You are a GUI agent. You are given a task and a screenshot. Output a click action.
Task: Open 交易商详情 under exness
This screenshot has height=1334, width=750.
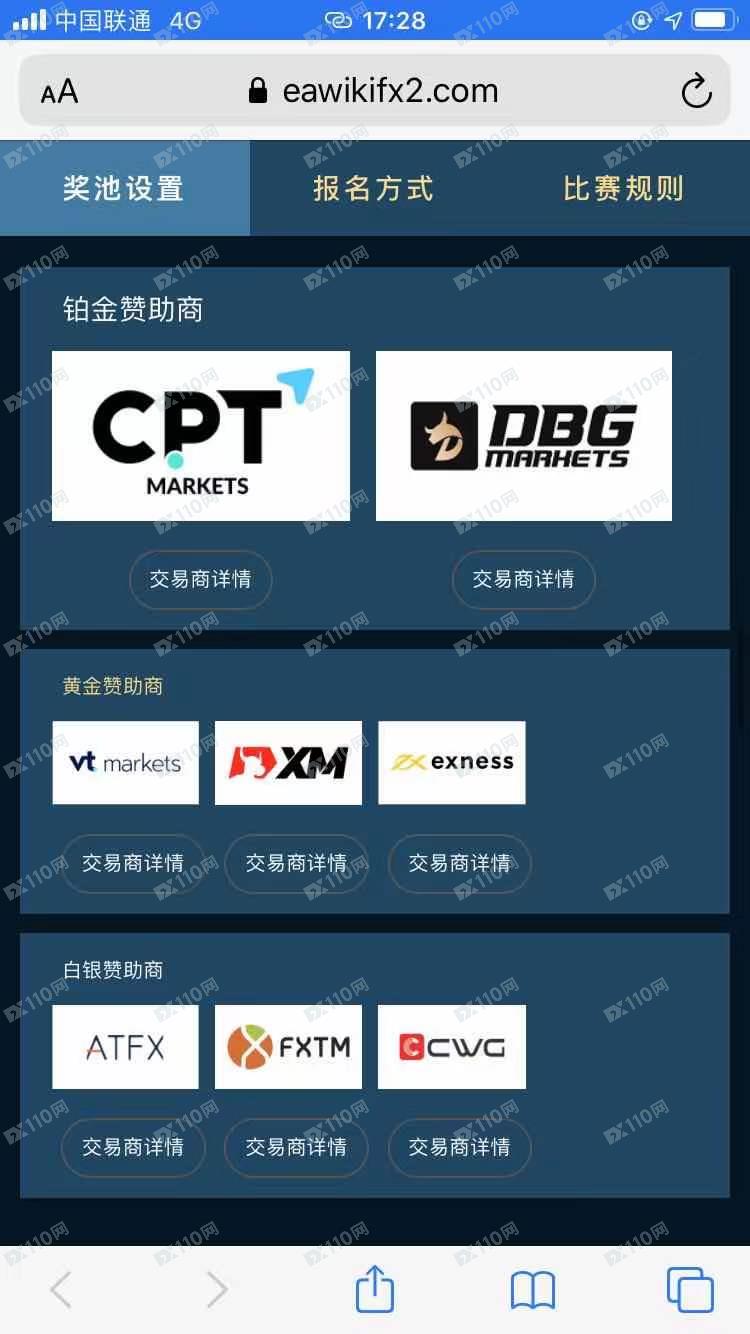coord(459,863)
